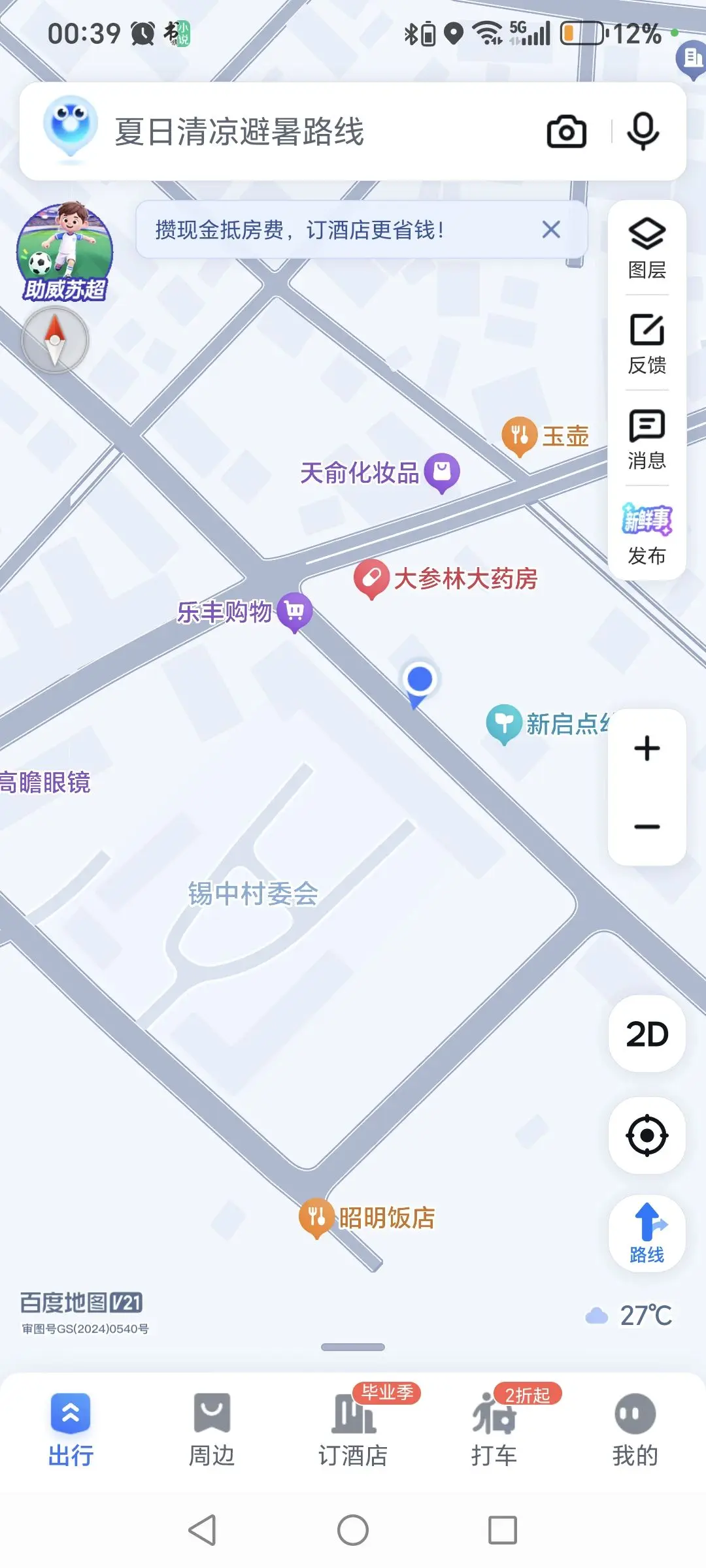
Task: Zoom in on the map
Action: coord(647,749)
